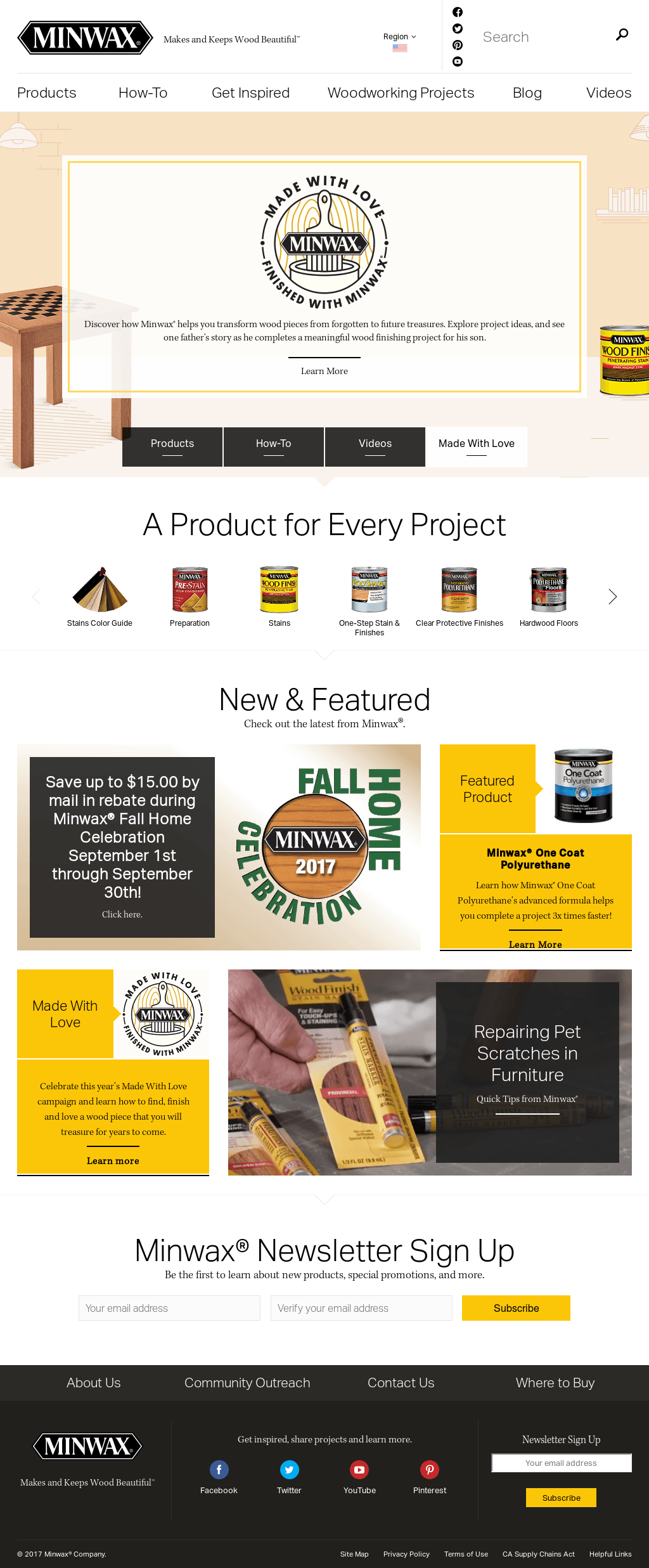Open Minwax YouTube from footer
The width and height of the screenshot is (649, 1568).
pos(359,1477)
